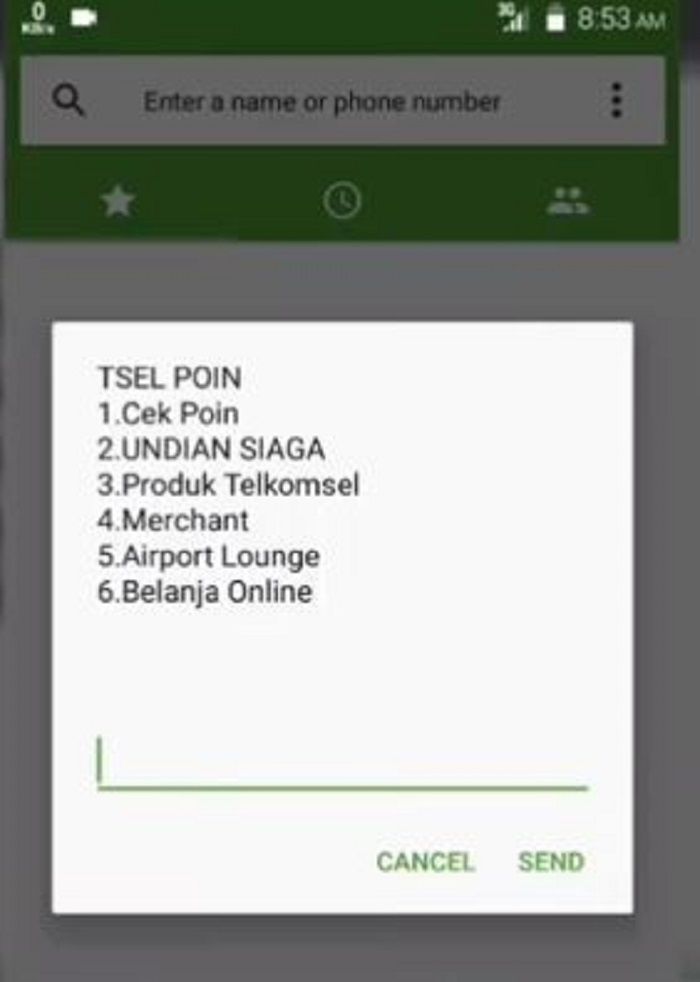700x982 pixels.
Task: Switch to the contacts tab
Action: point(568,201)
